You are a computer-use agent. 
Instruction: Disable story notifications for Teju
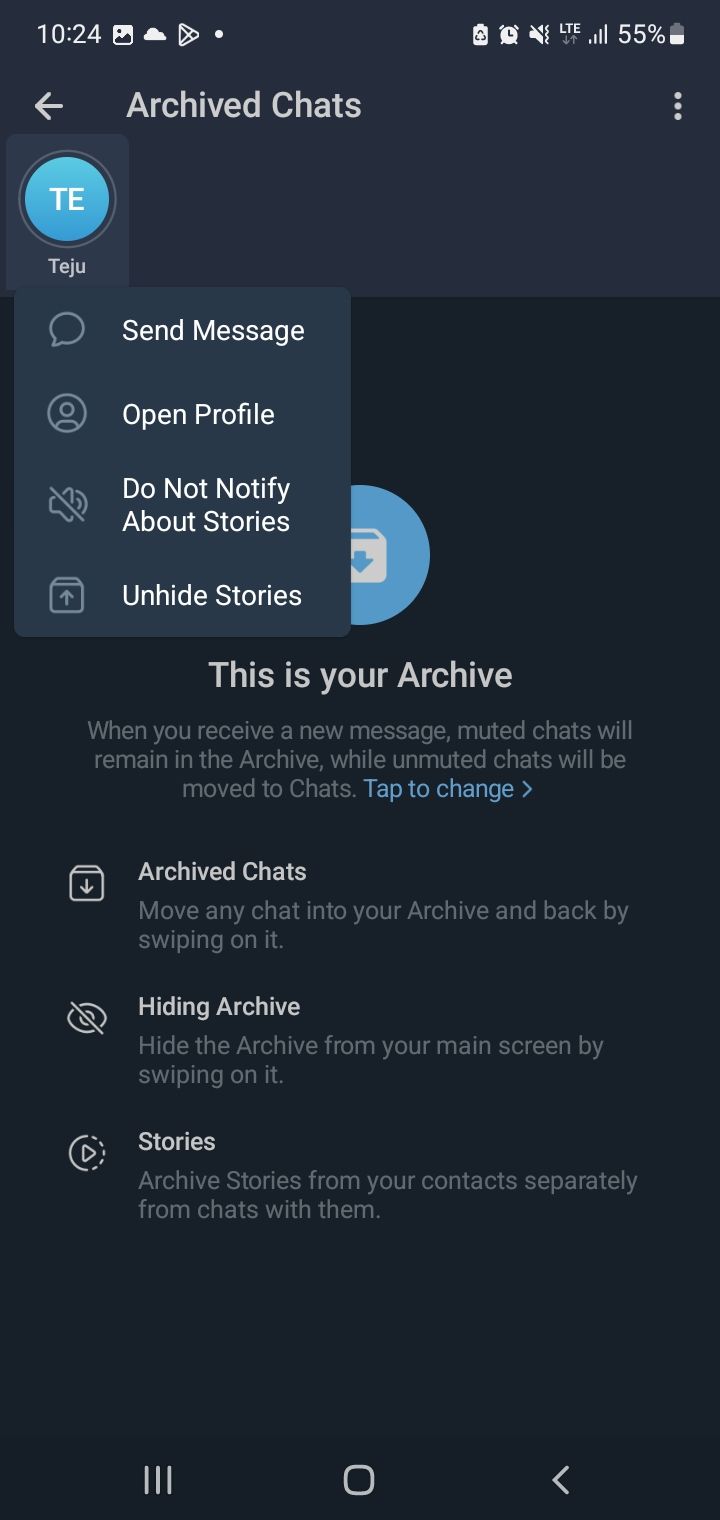[205, 504]
